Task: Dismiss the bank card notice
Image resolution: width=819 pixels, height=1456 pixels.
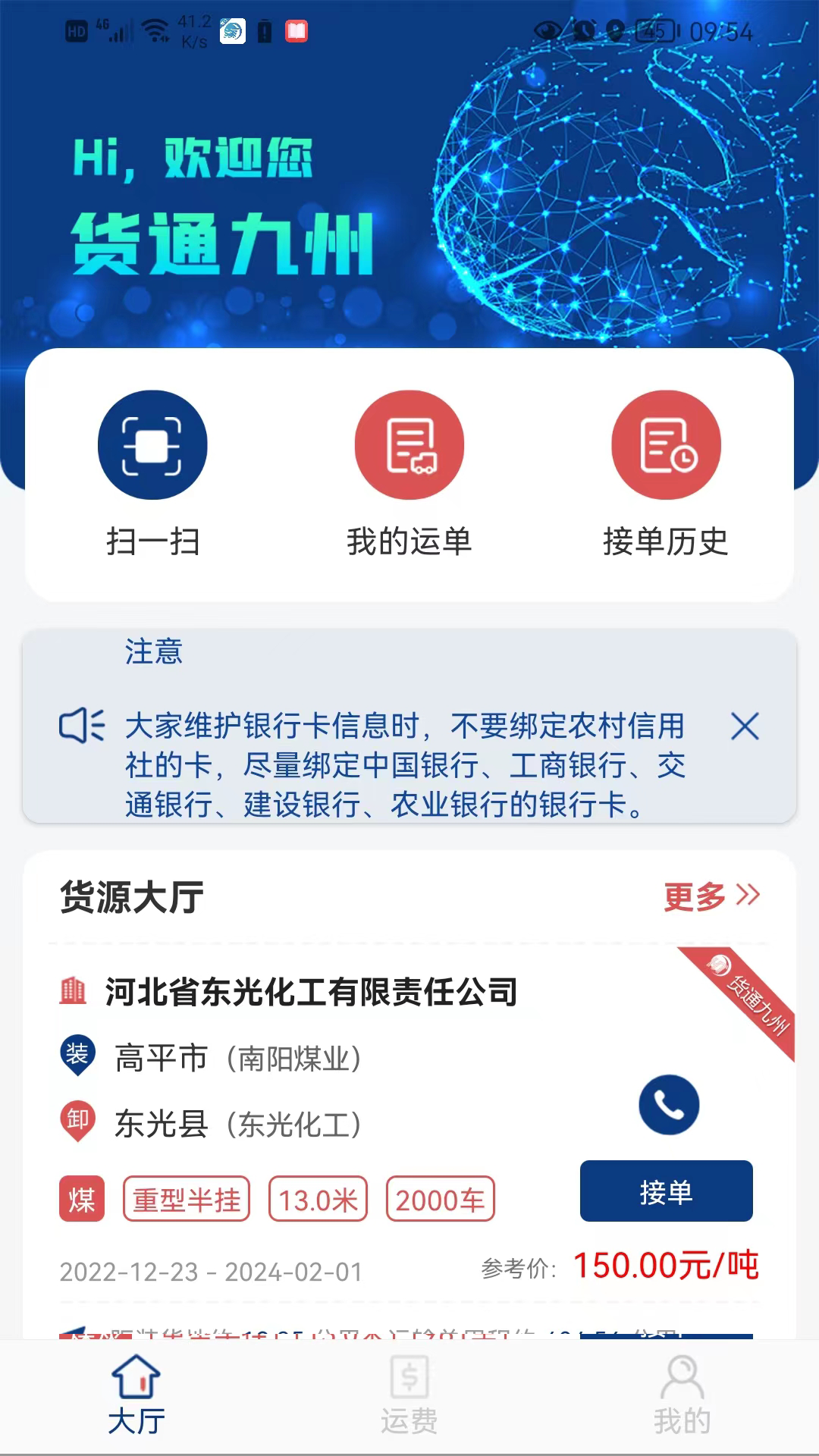Action: (745, 726)
